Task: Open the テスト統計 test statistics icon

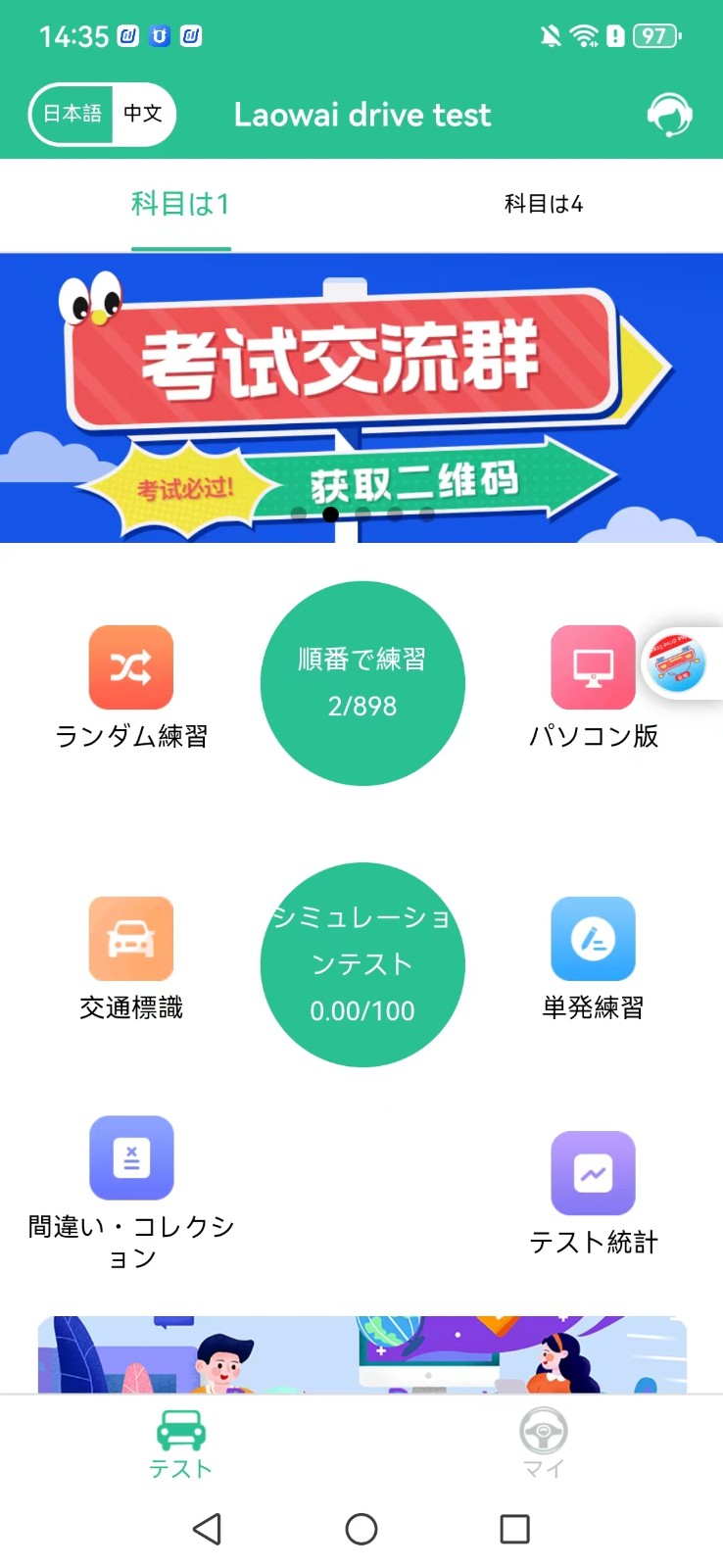Action: 592,1171
